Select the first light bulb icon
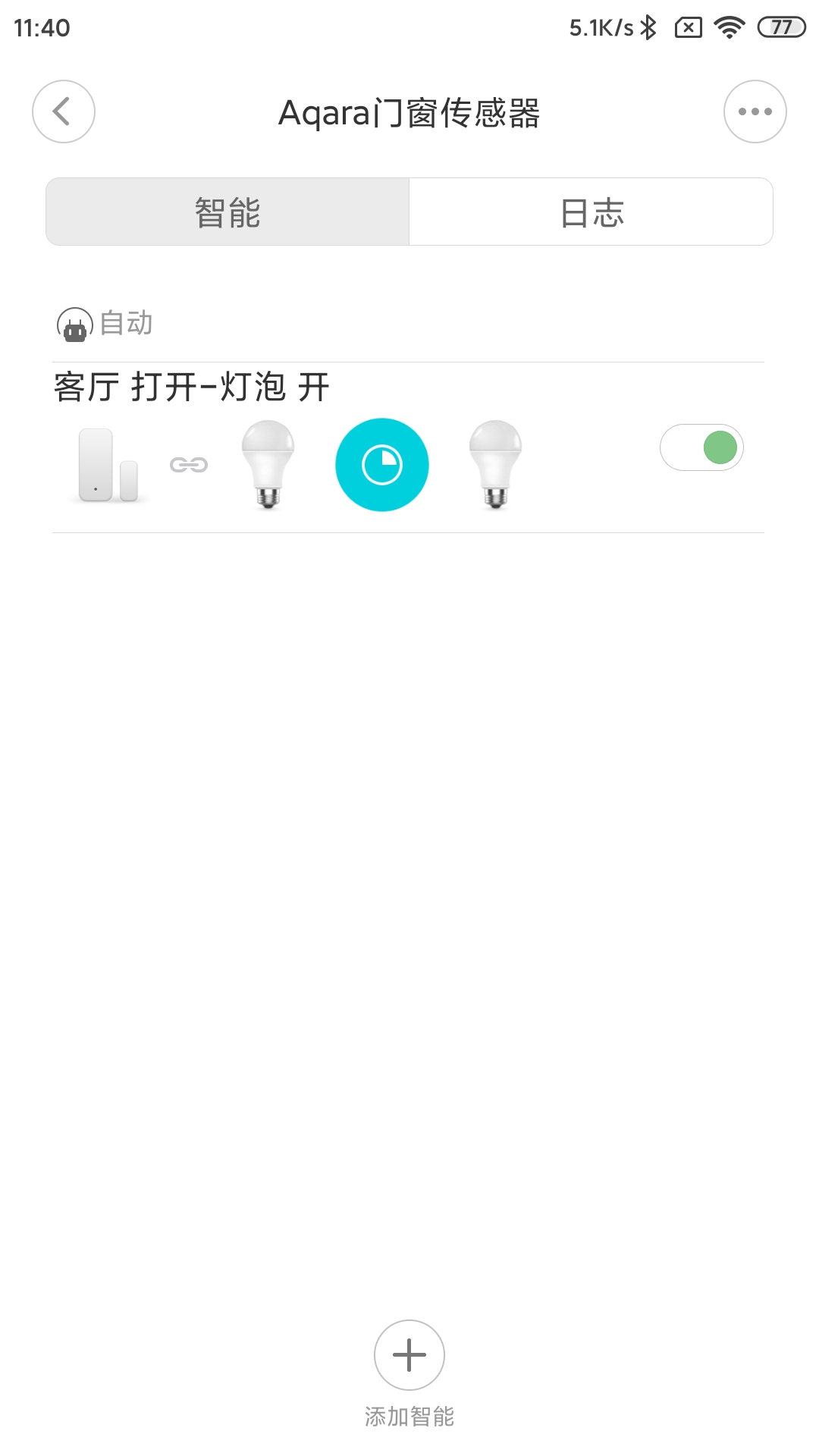Viewport: 819px width, 1456px height. (x=267, y=464)
